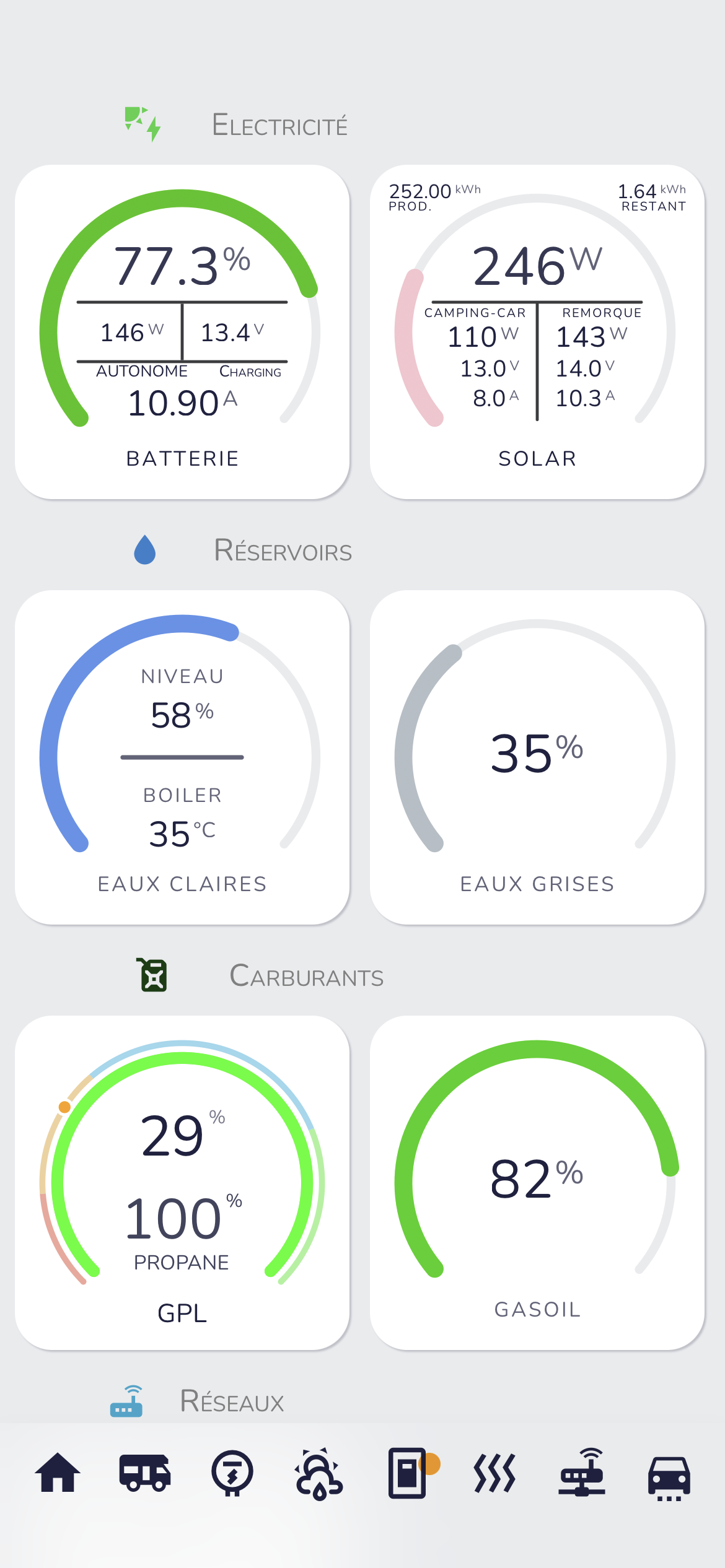Open the Gasoil fuel level card
The width and height of the screenshot is (725, 1568).
click(x=537, y=1183)
